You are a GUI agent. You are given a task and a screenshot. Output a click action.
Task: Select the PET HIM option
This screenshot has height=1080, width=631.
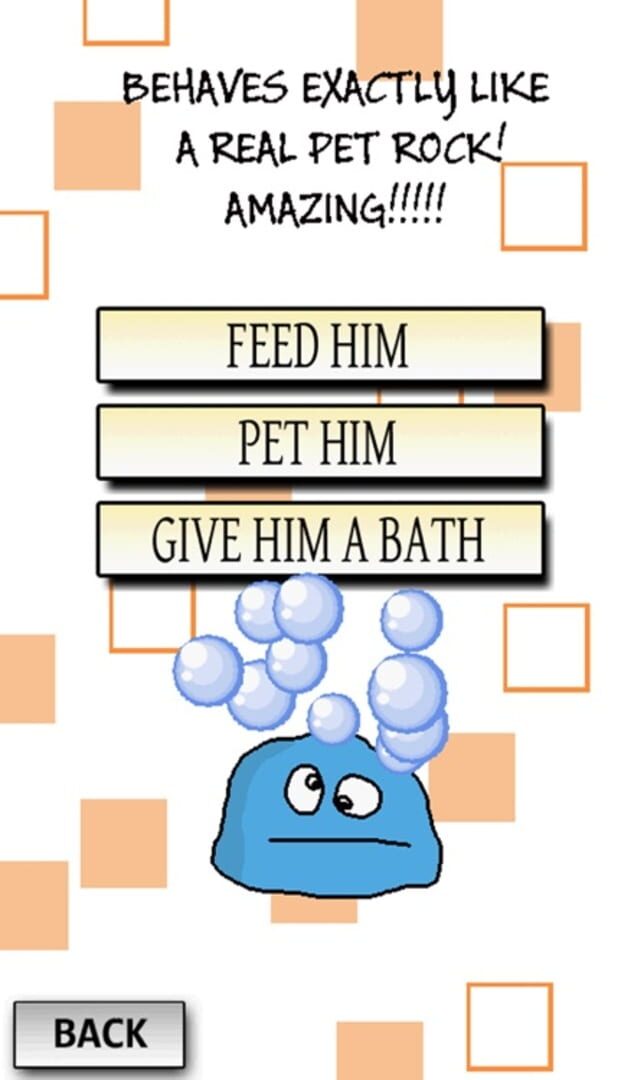320,442
